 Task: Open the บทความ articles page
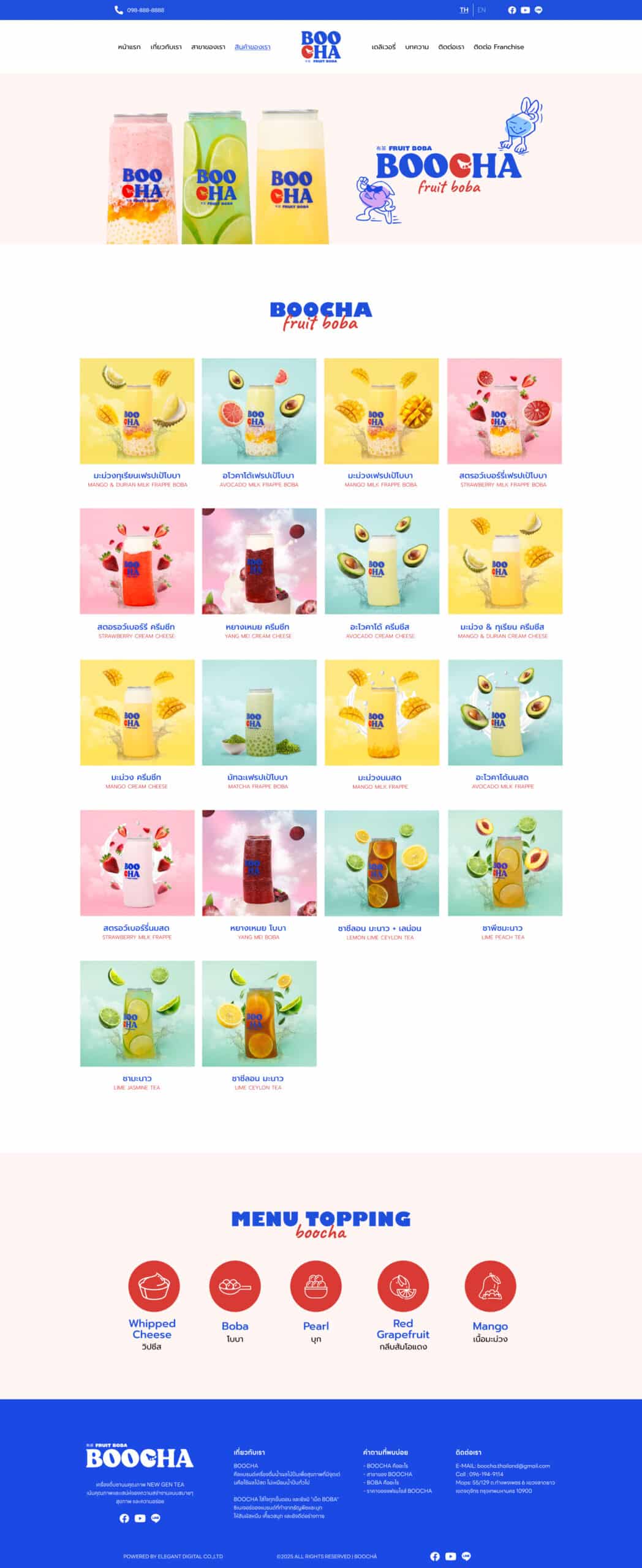click(x=417, y=47)
